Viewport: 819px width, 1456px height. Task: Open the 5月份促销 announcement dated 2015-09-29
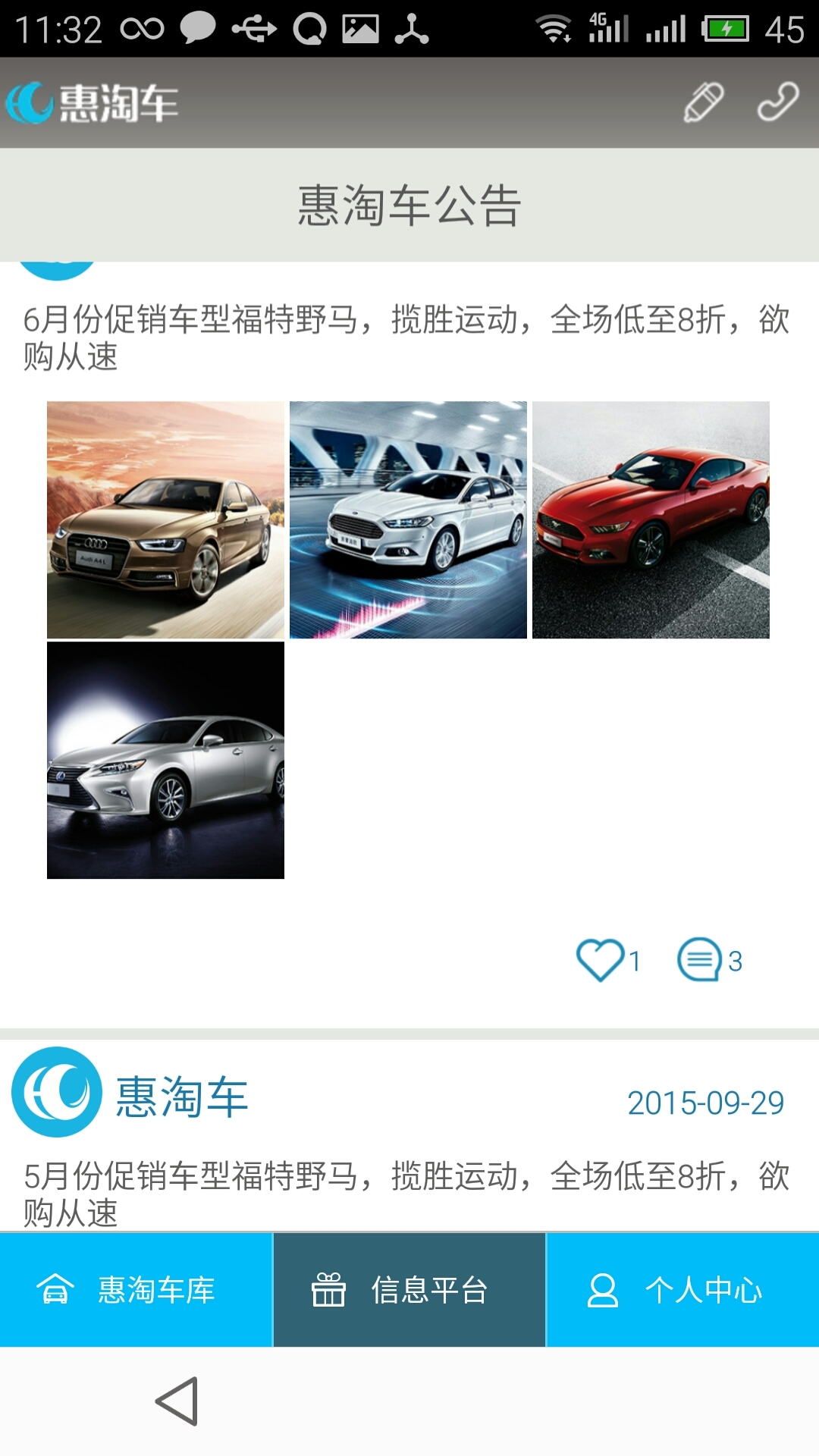click(408, 1194)
